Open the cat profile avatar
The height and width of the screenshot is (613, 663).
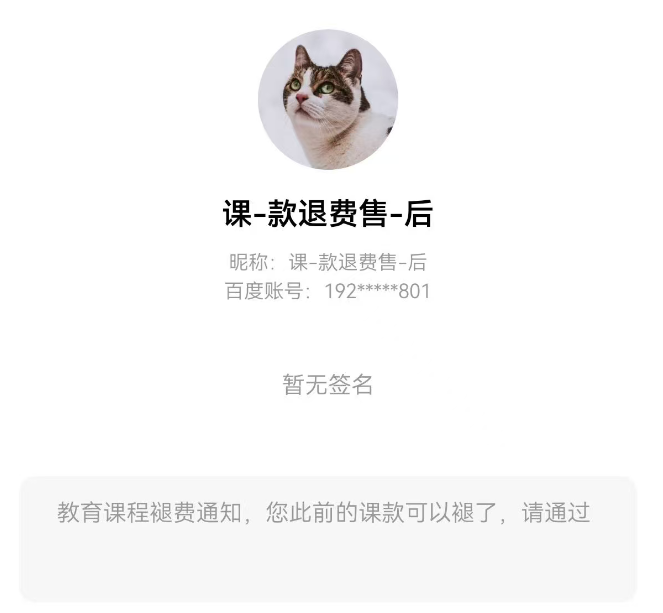point(328,100)
